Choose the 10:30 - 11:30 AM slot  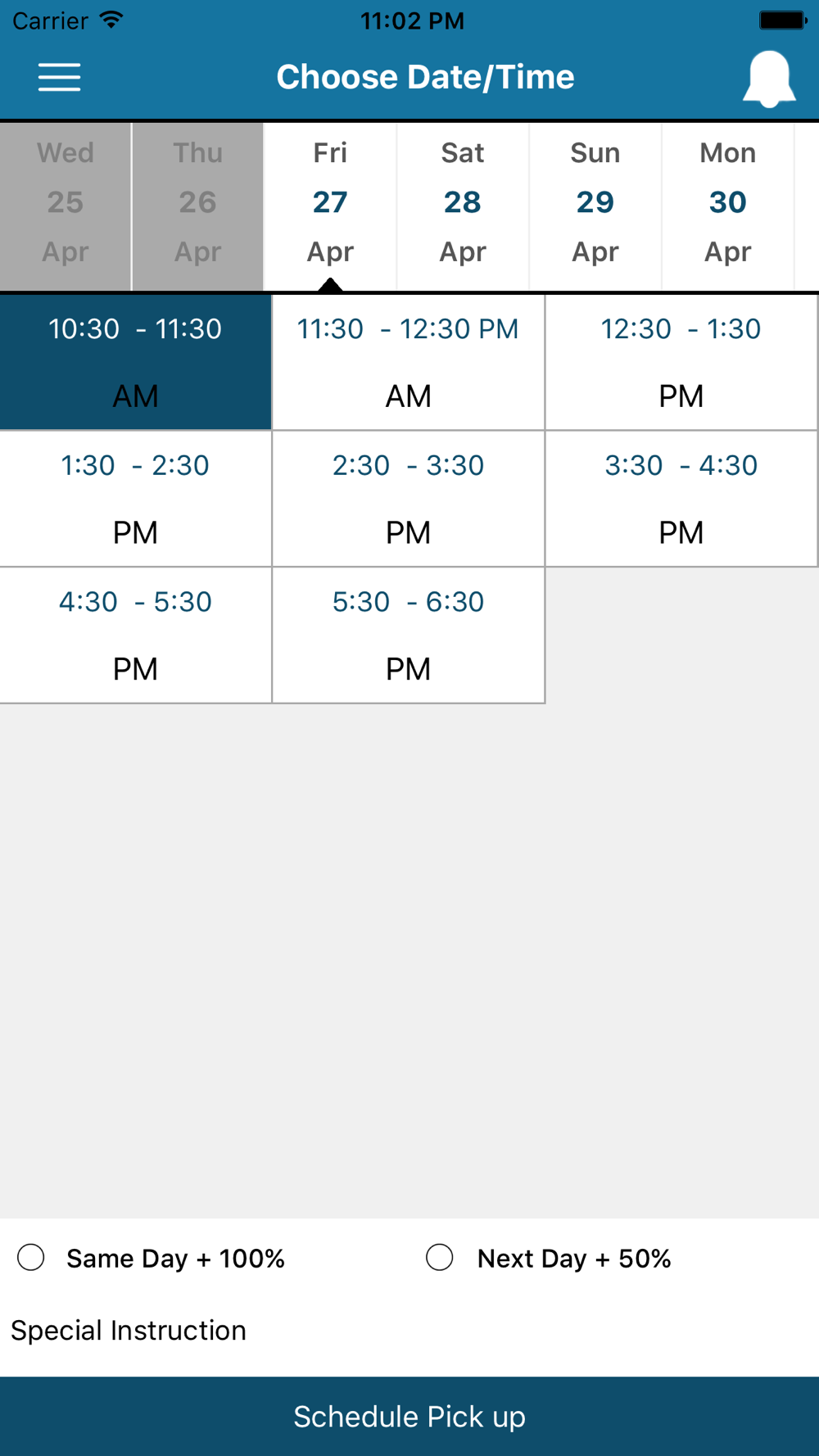pos(135,362)
